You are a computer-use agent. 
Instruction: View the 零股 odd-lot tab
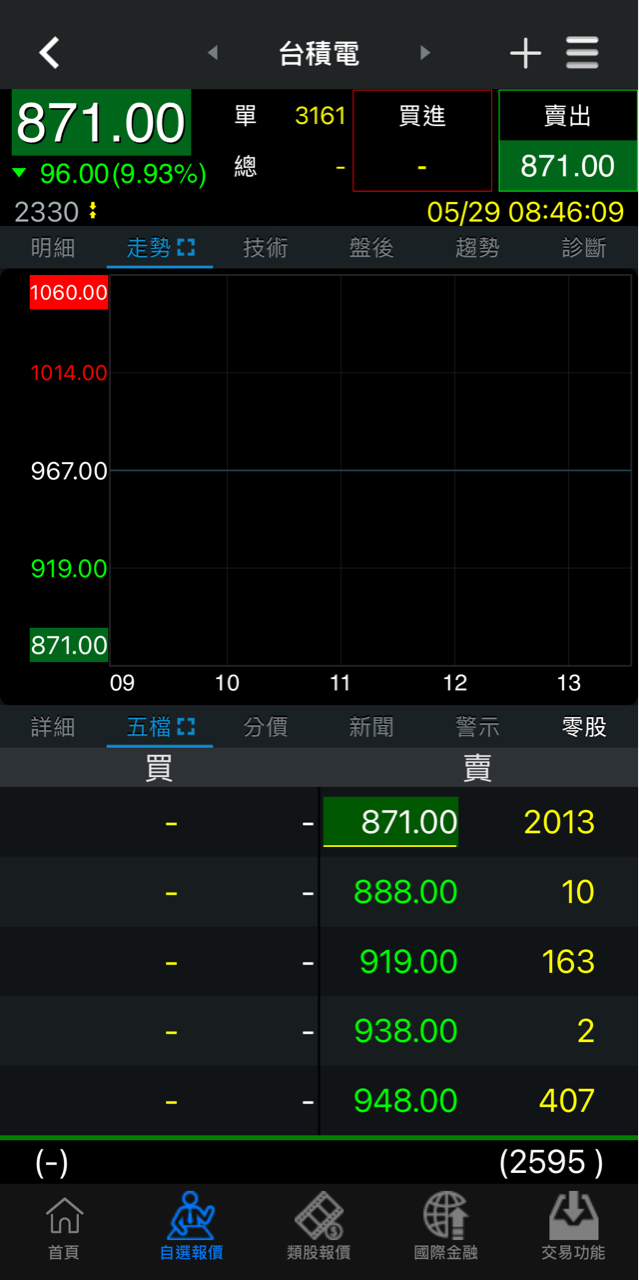point(584,727)
